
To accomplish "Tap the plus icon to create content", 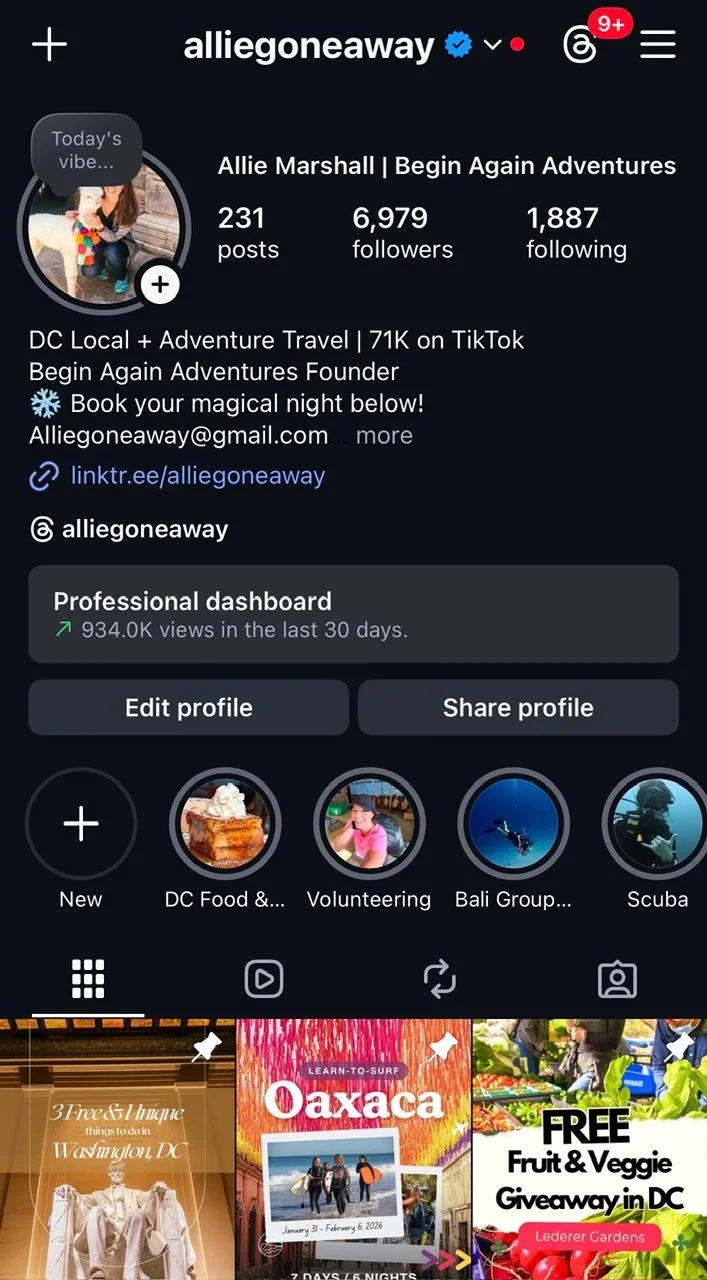I will (x=49, y=45).
